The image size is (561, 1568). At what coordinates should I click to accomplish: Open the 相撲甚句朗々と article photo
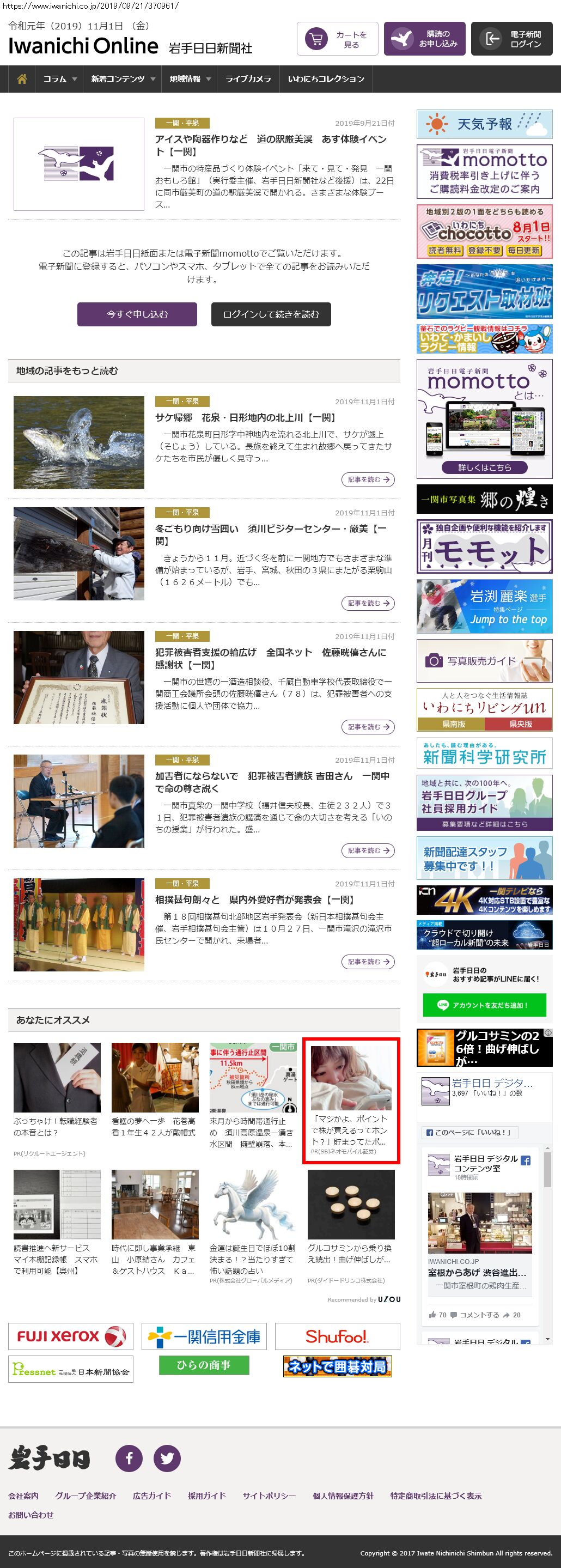(78, 924)
